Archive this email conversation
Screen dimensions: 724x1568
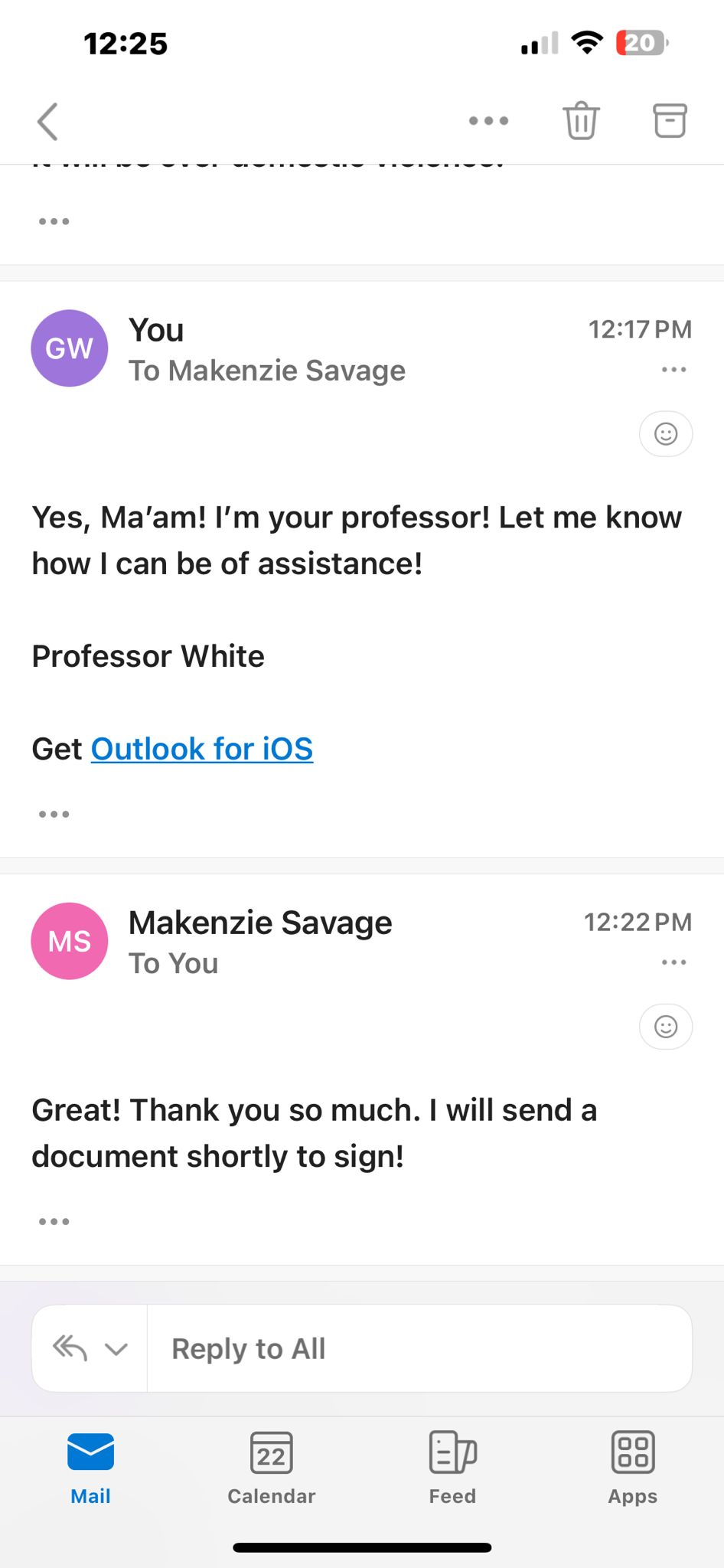pos(670,121)
